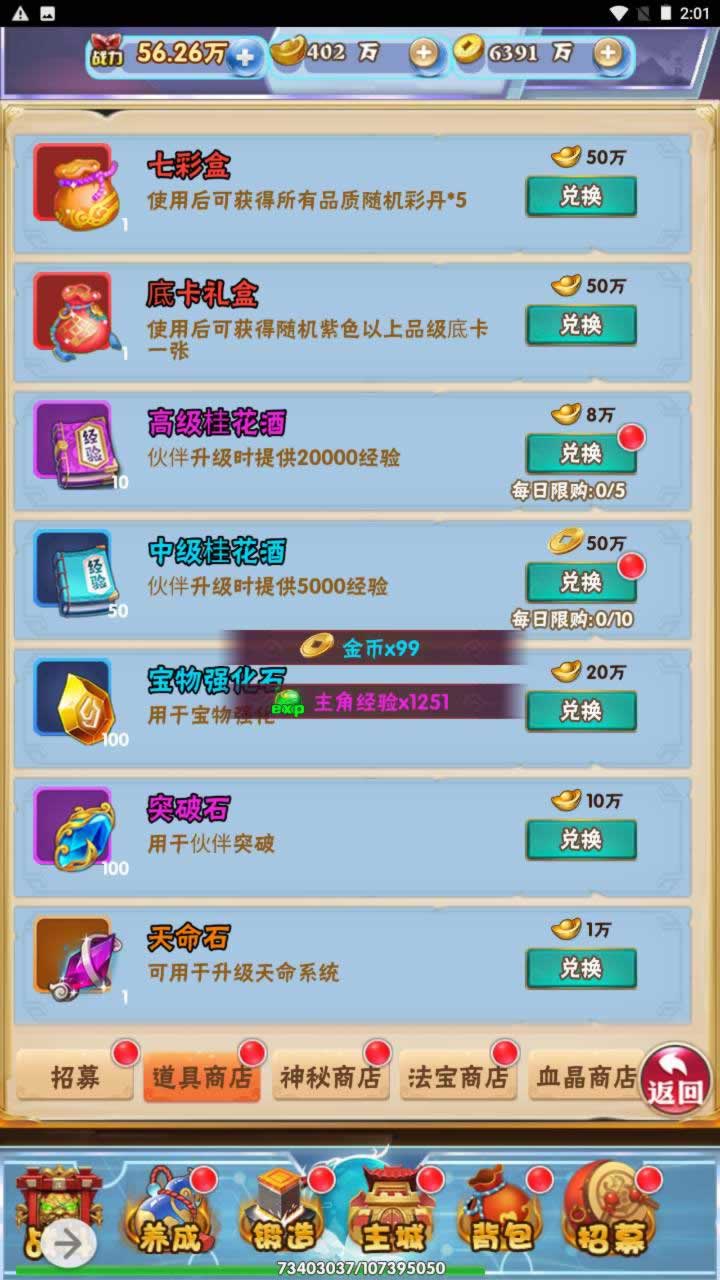This screenshot has height=1280, width=720.
Task: Open the 背包 bag menu
Action: [x=500, y=1222]
